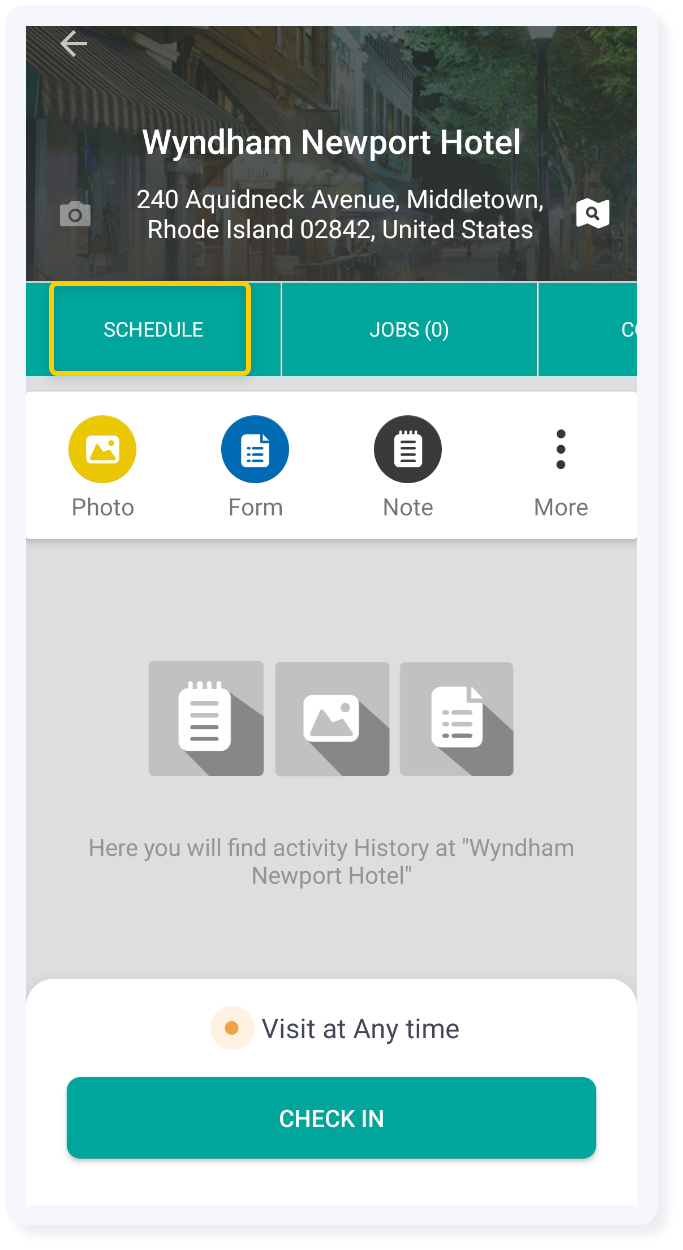
Task: Open the More options menu
Action: point(561,451)
